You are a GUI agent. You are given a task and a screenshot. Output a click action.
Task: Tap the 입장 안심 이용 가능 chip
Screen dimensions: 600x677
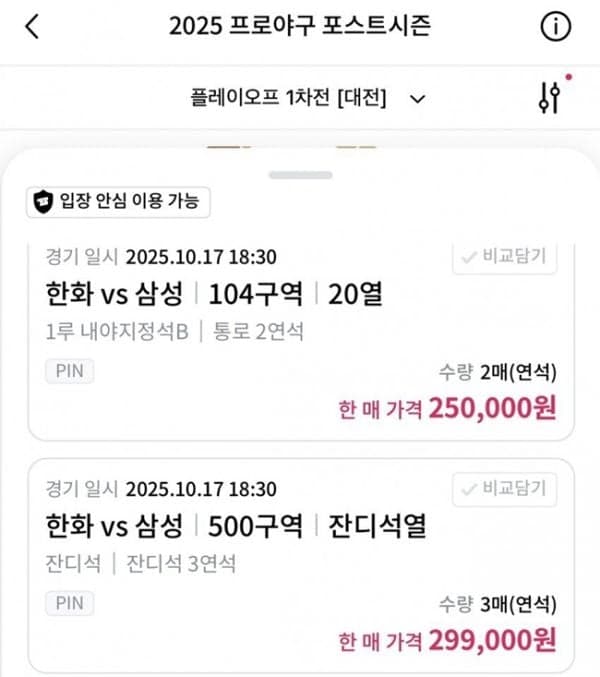117,201
